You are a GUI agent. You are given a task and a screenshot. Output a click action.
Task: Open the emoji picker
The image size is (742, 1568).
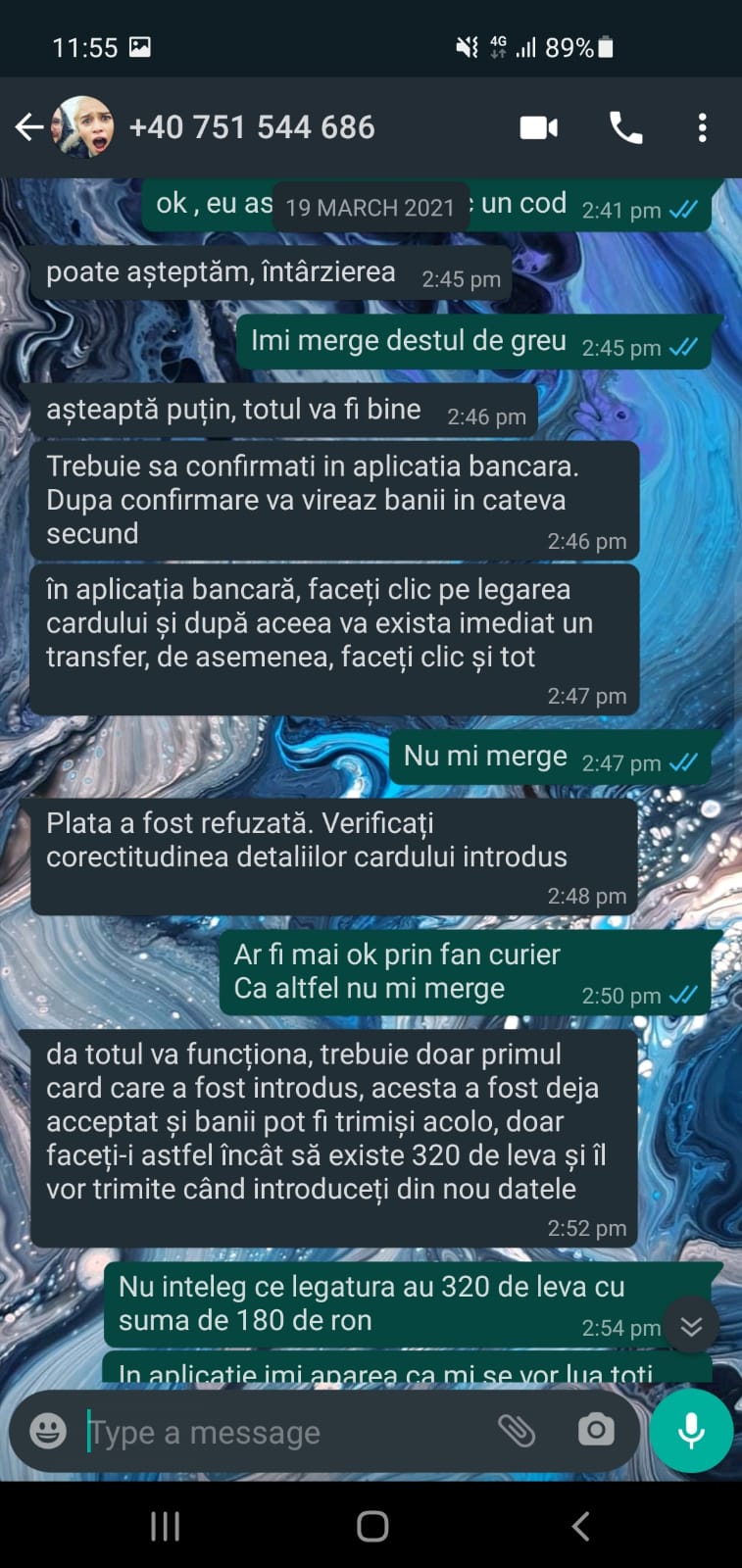48,1431
